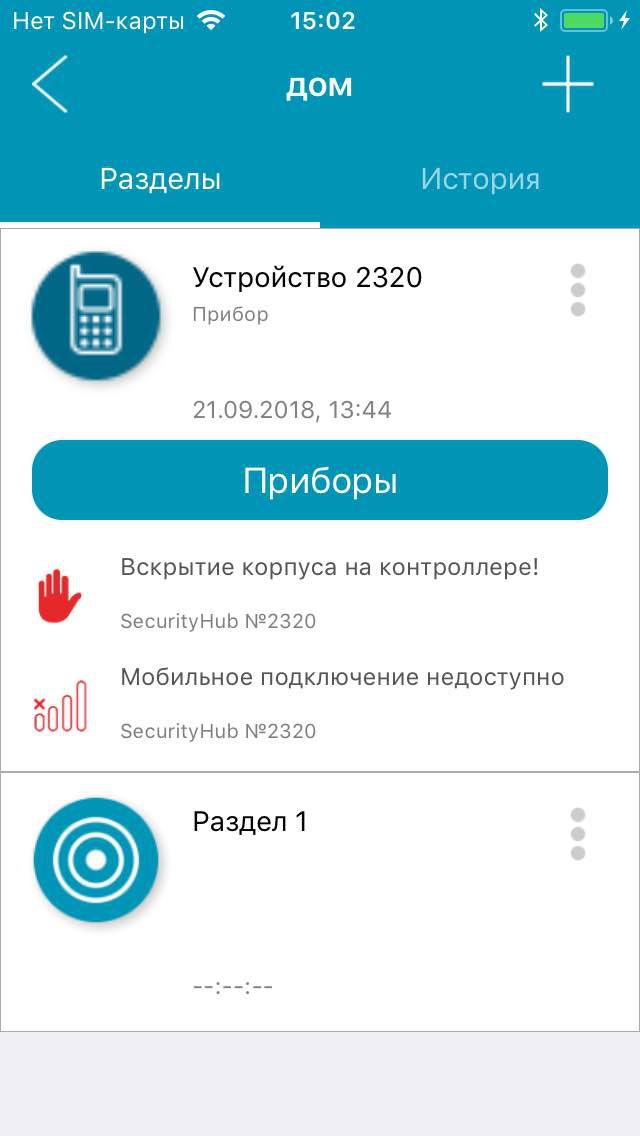Tap the Устройство 2320 device icon
Viewport: 640px width, 1136px height.
(x=96, y=316)
